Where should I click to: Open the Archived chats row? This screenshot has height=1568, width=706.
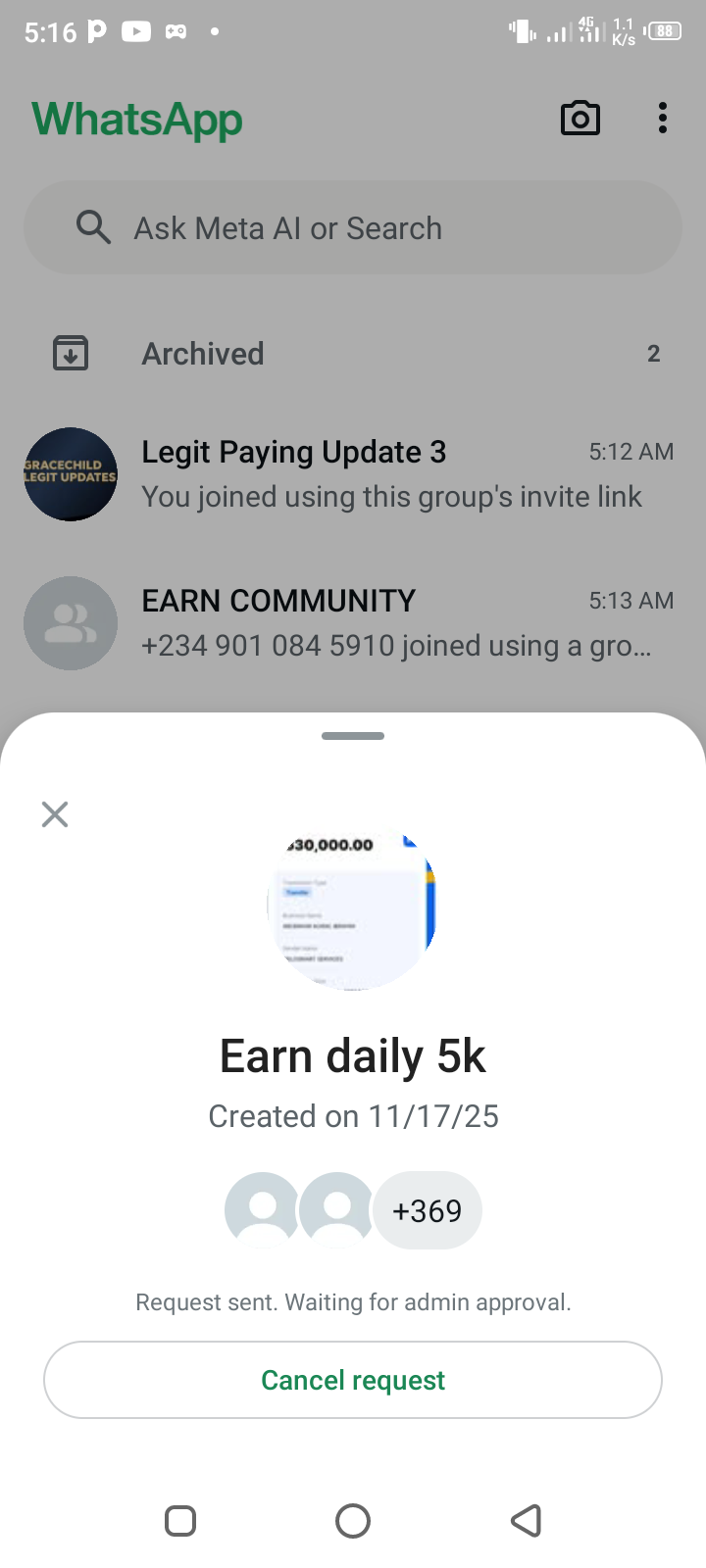(x=353, y=354)
